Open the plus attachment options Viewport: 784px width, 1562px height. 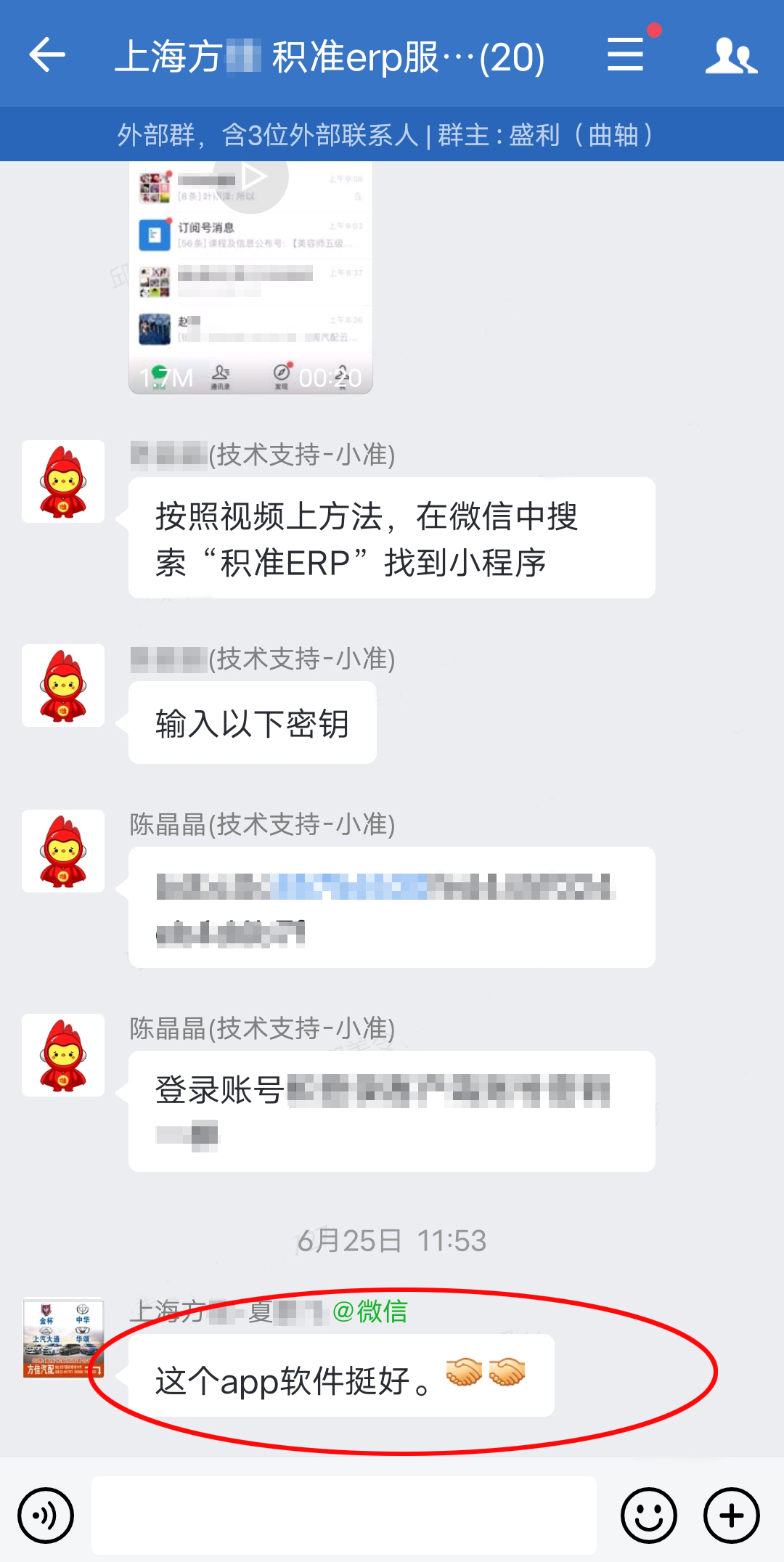coord(731,1516)
